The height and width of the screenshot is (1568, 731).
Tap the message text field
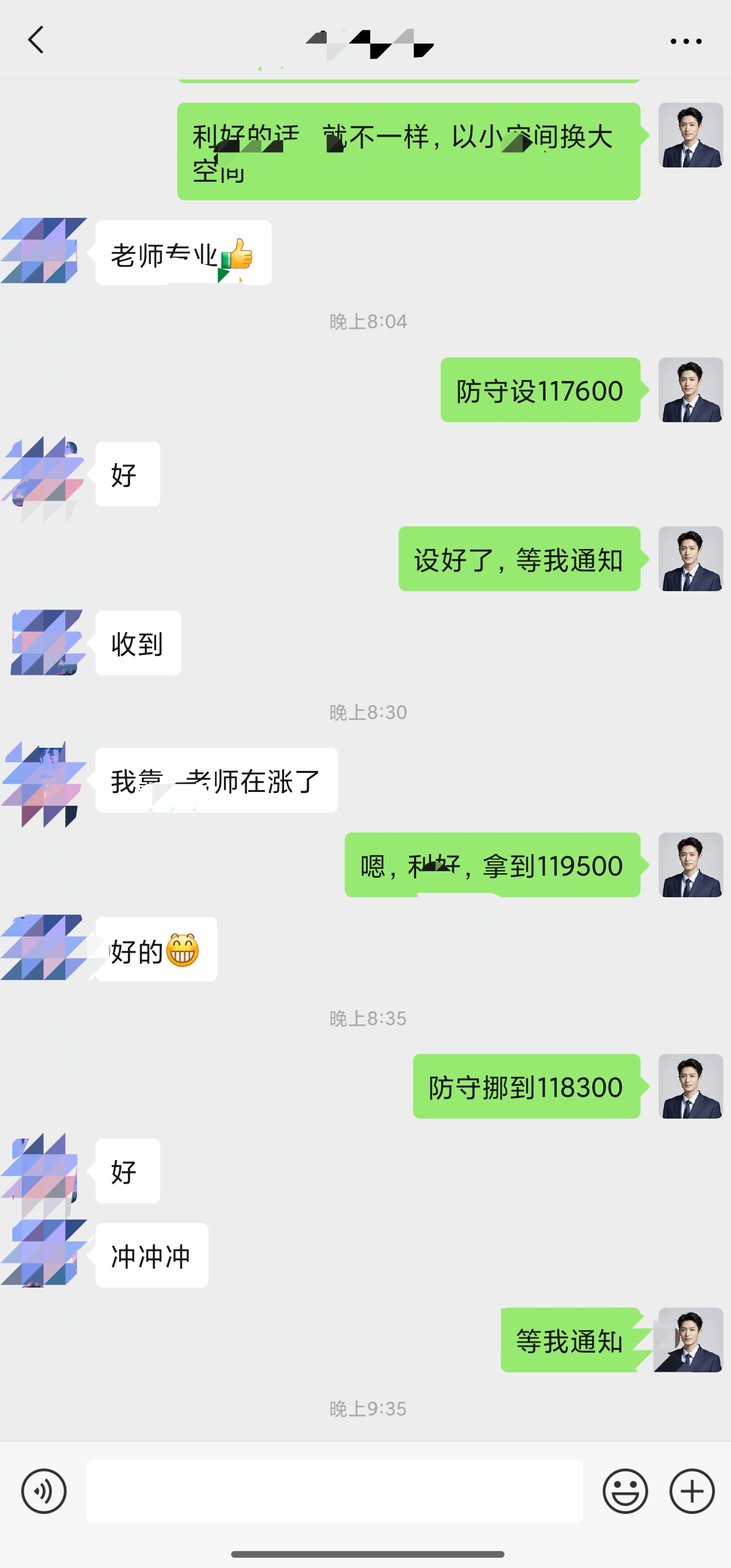(334, 1491)
